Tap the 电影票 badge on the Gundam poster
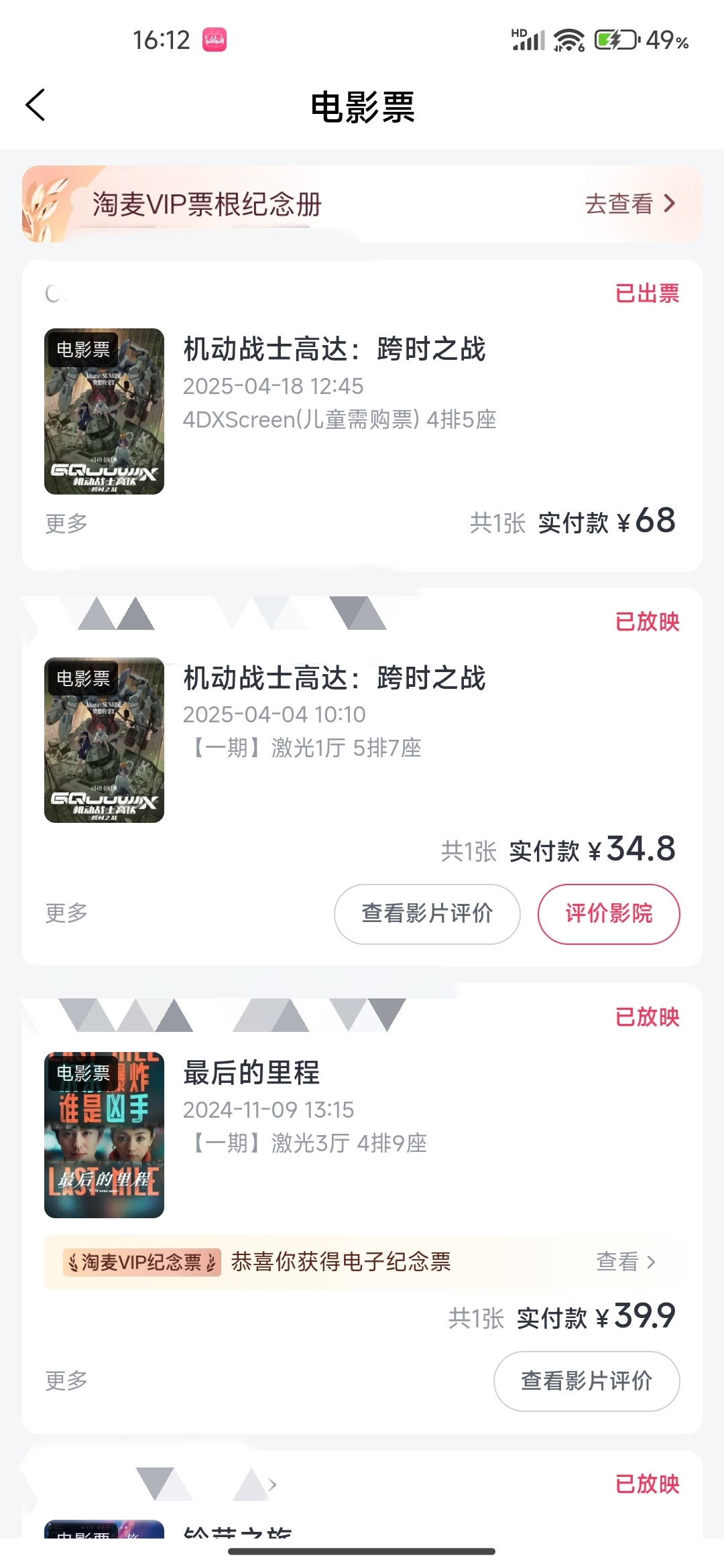 82,349
